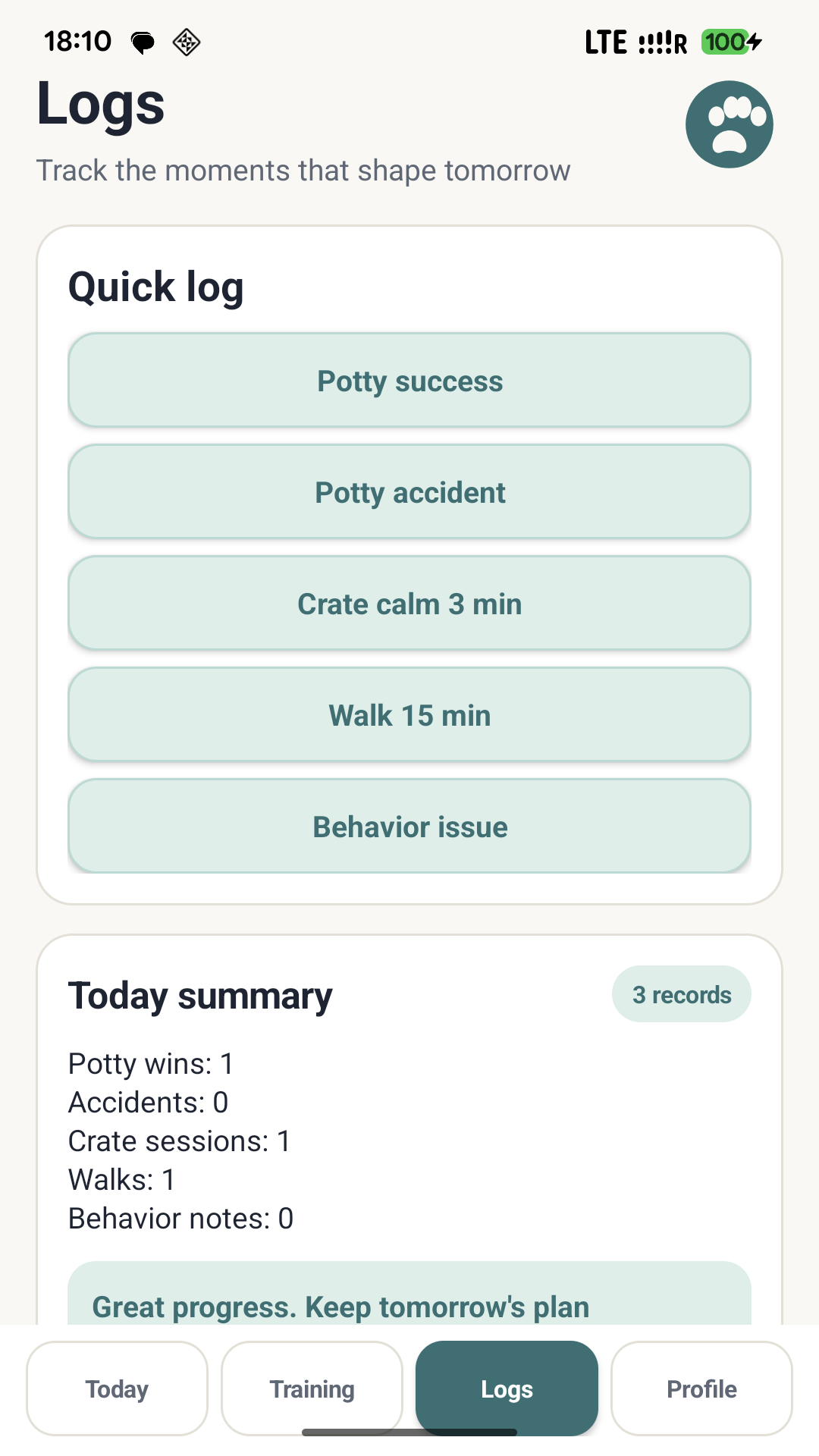
Task: Report a Behavior issue
Action: coord(409,826)
